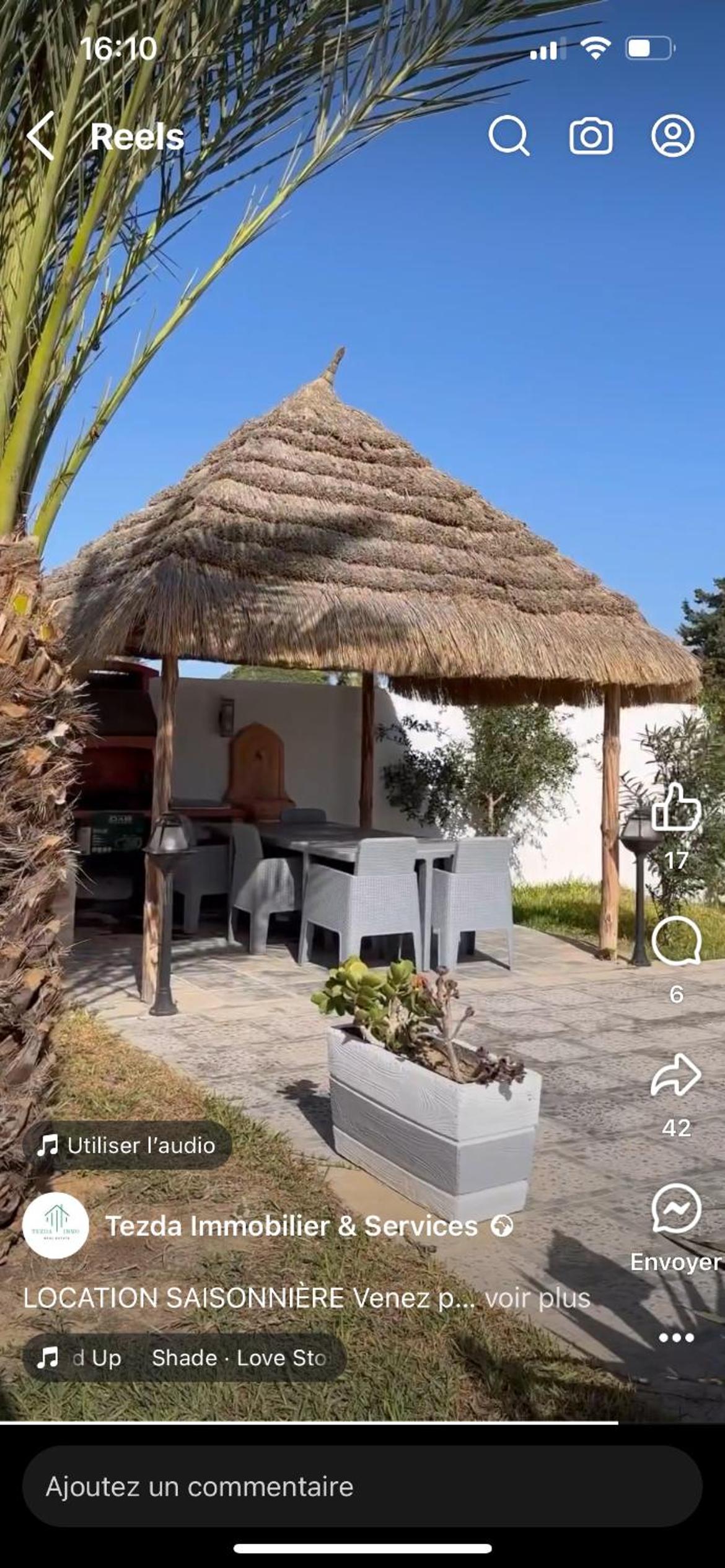Open the search icon
The image size is (725, 1568).
(x=509, y=135)
